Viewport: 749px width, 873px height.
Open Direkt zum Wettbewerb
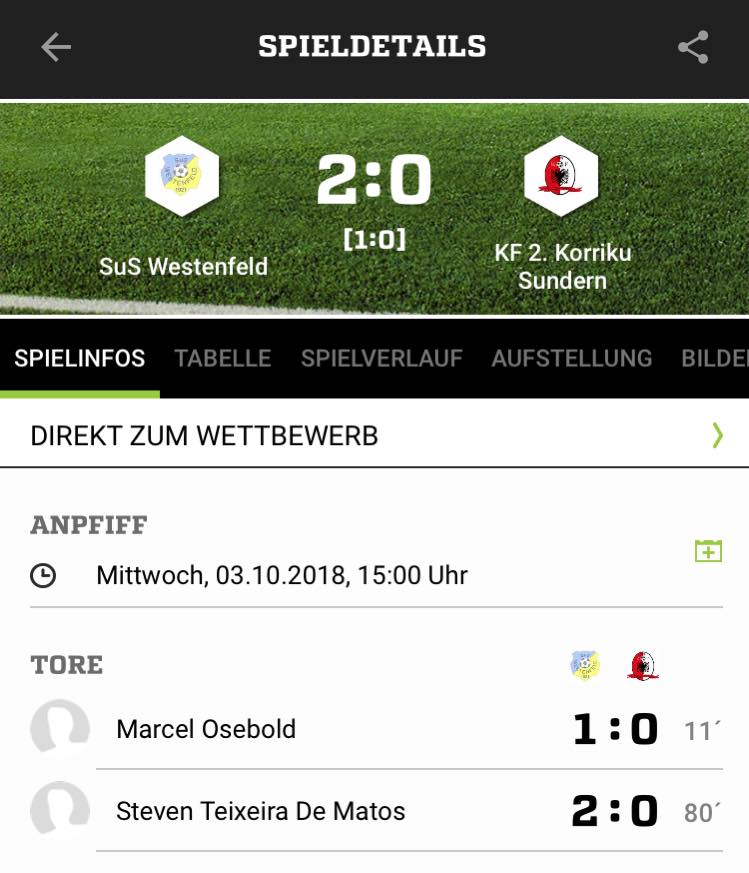[x=374, y=435]
